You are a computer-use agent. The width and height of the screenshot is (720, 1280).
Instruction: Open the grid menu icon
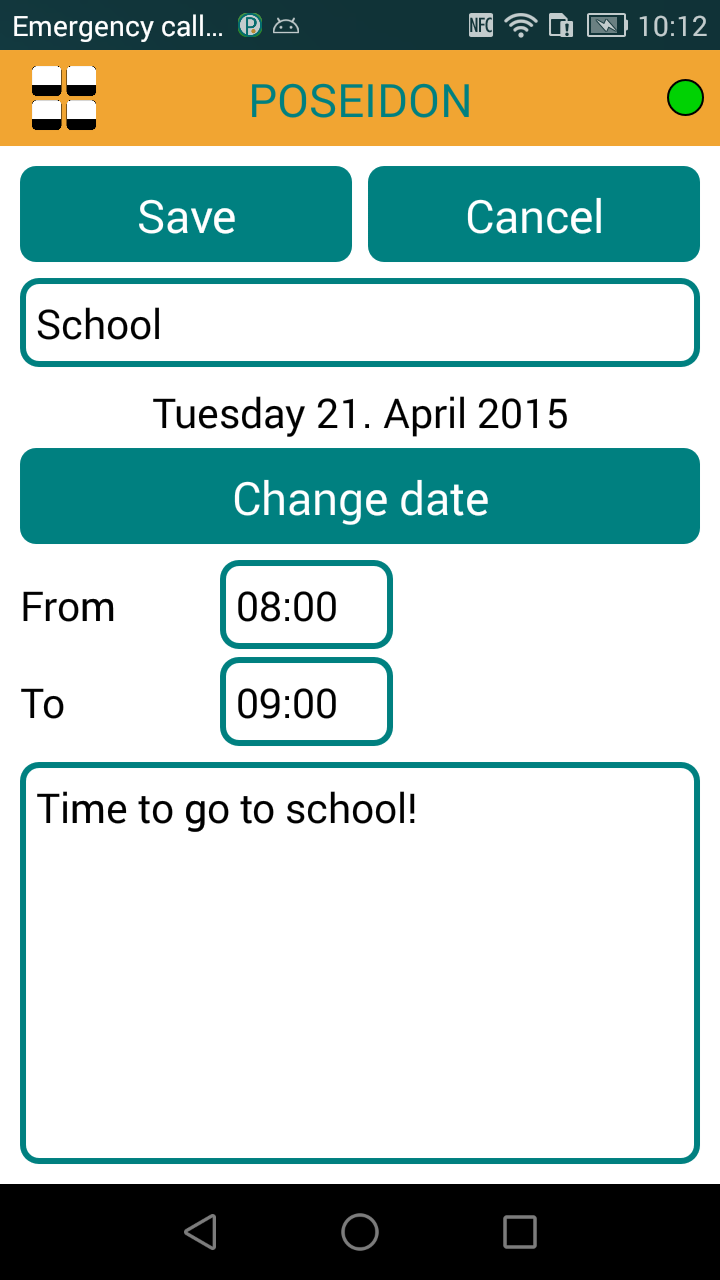[64, 98]
